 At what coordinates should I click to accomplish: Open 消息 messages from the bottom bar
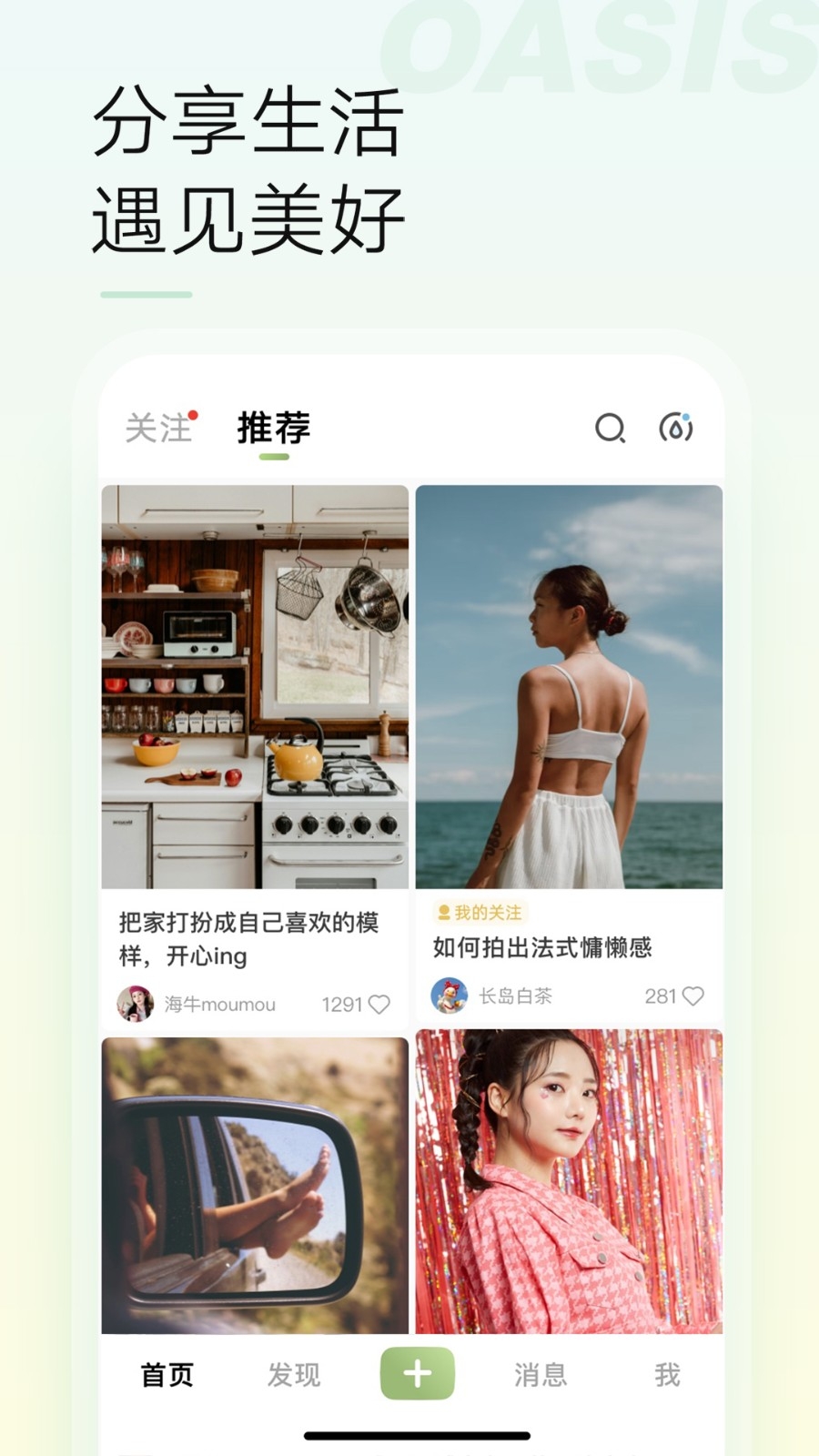[541, 1376]
